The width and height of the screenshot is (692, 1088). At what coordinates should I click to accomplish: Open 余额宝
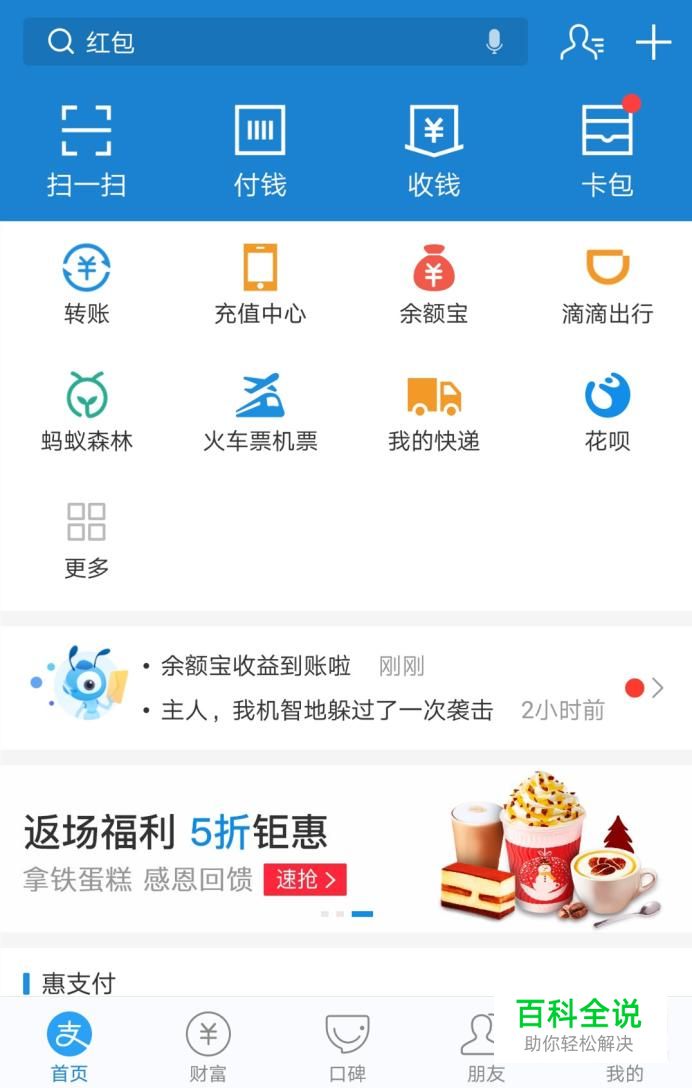coord(434,285)
